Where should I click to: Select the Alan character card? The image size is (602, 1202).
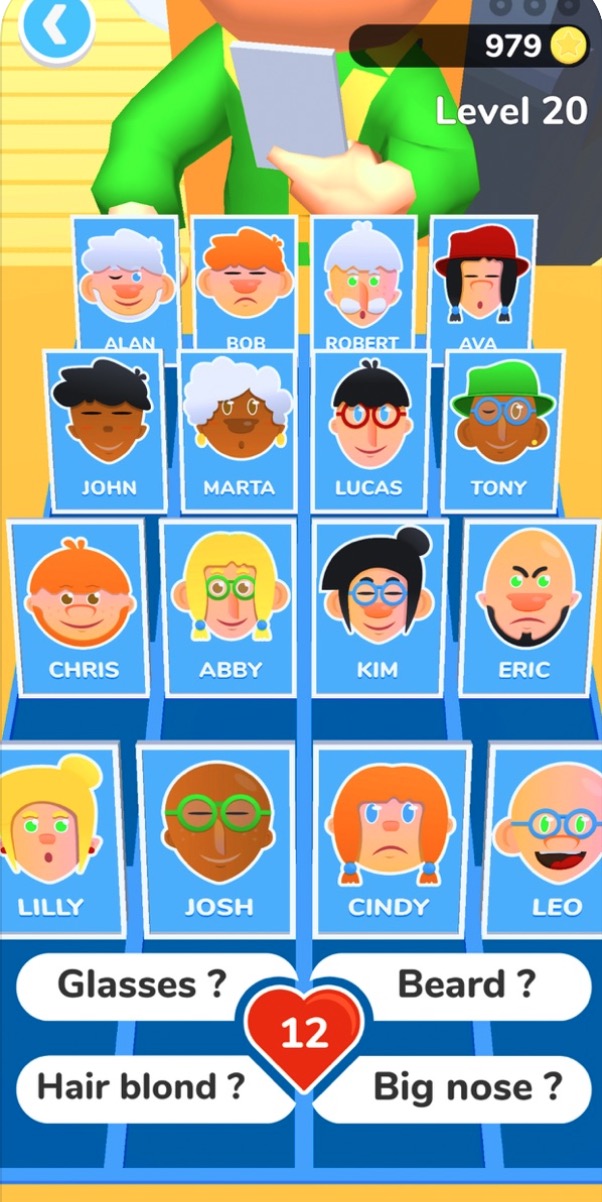coord(127,284)
